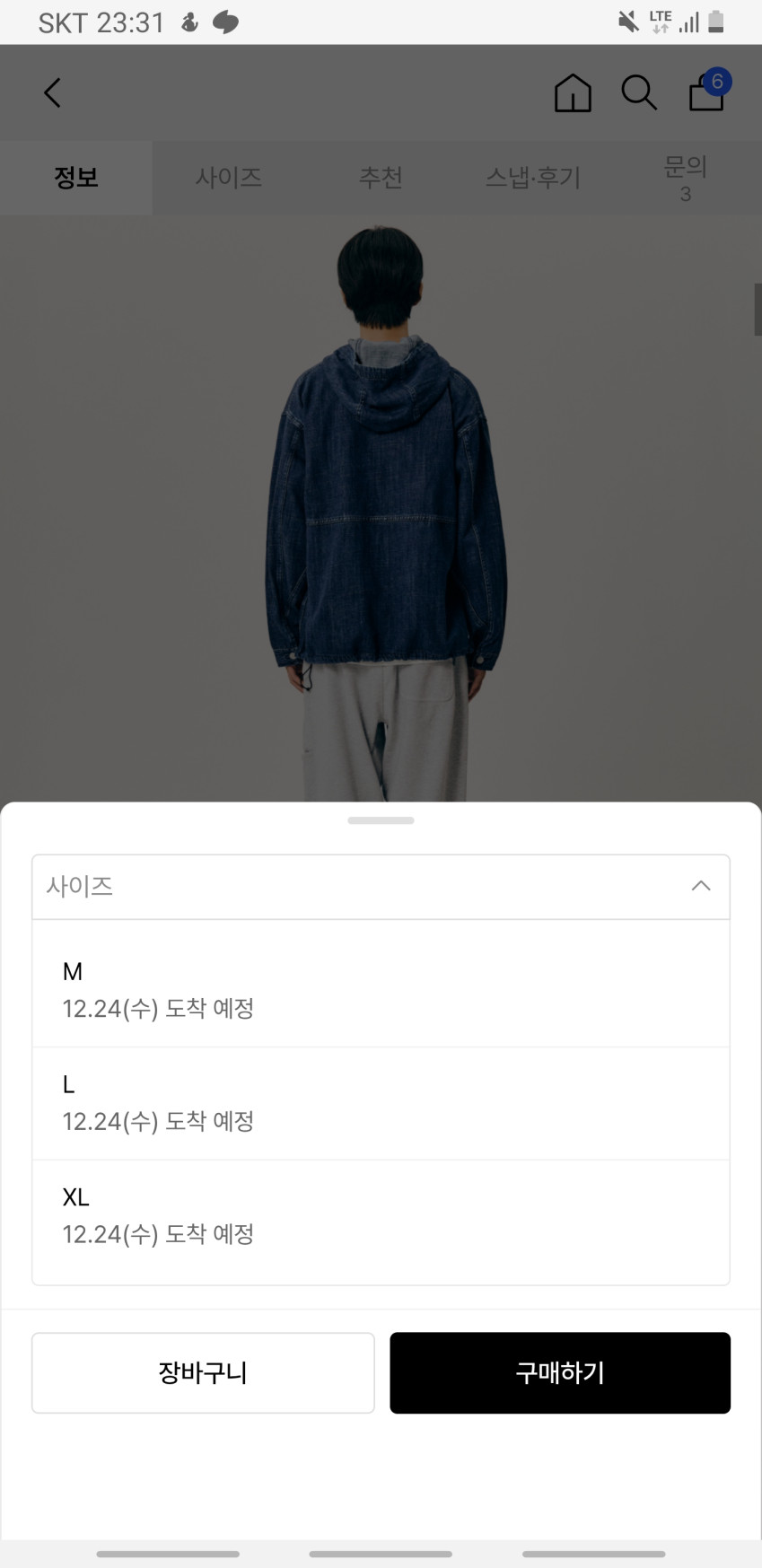Image resolution: width=762 pixels, height=1568 pixels.
Task: Tap 구매하기 to buy now
Action: [x=560, y=1372]
